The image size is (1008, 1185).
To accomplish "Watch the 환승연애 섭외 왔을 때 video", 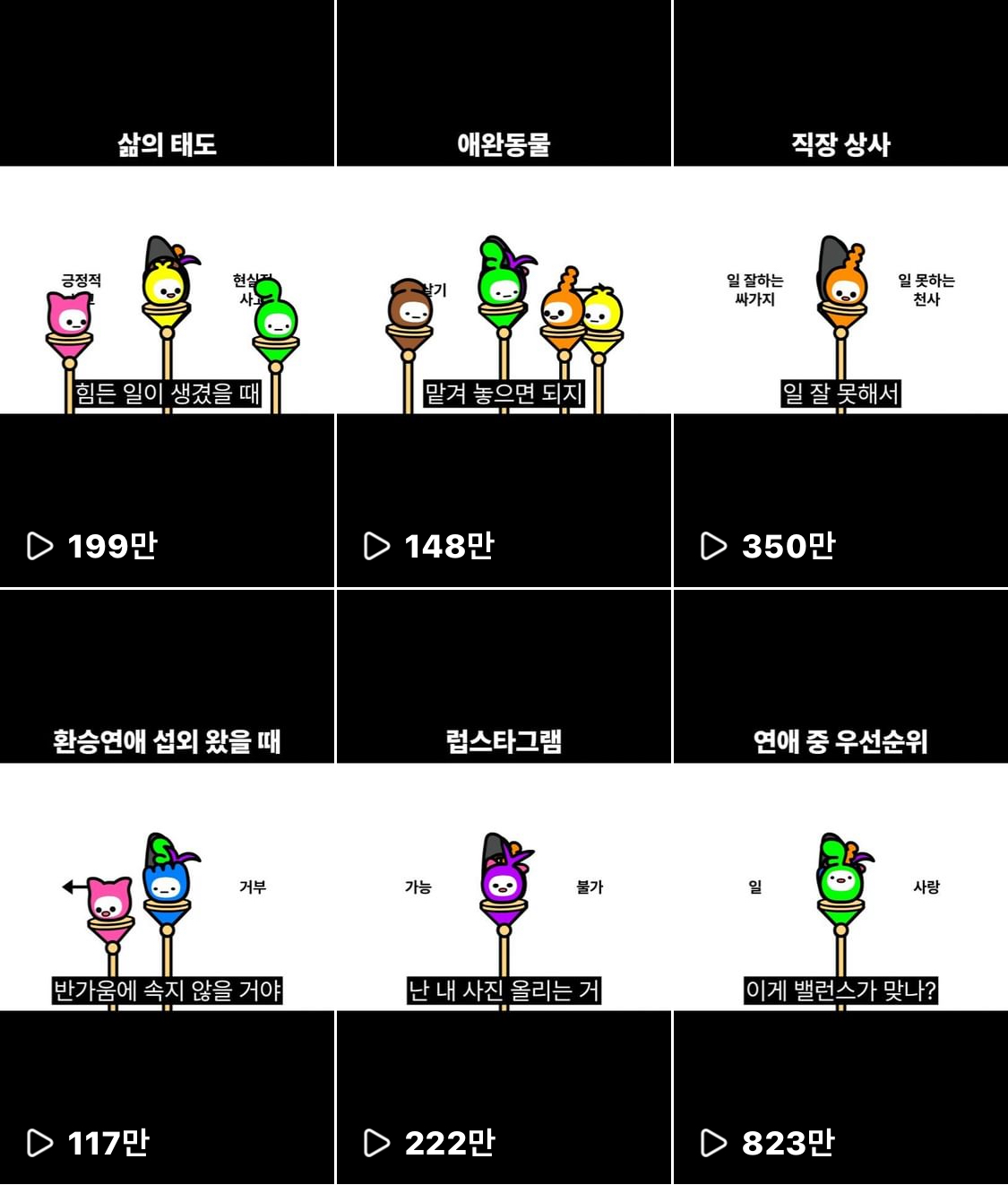I will (167, 887).
